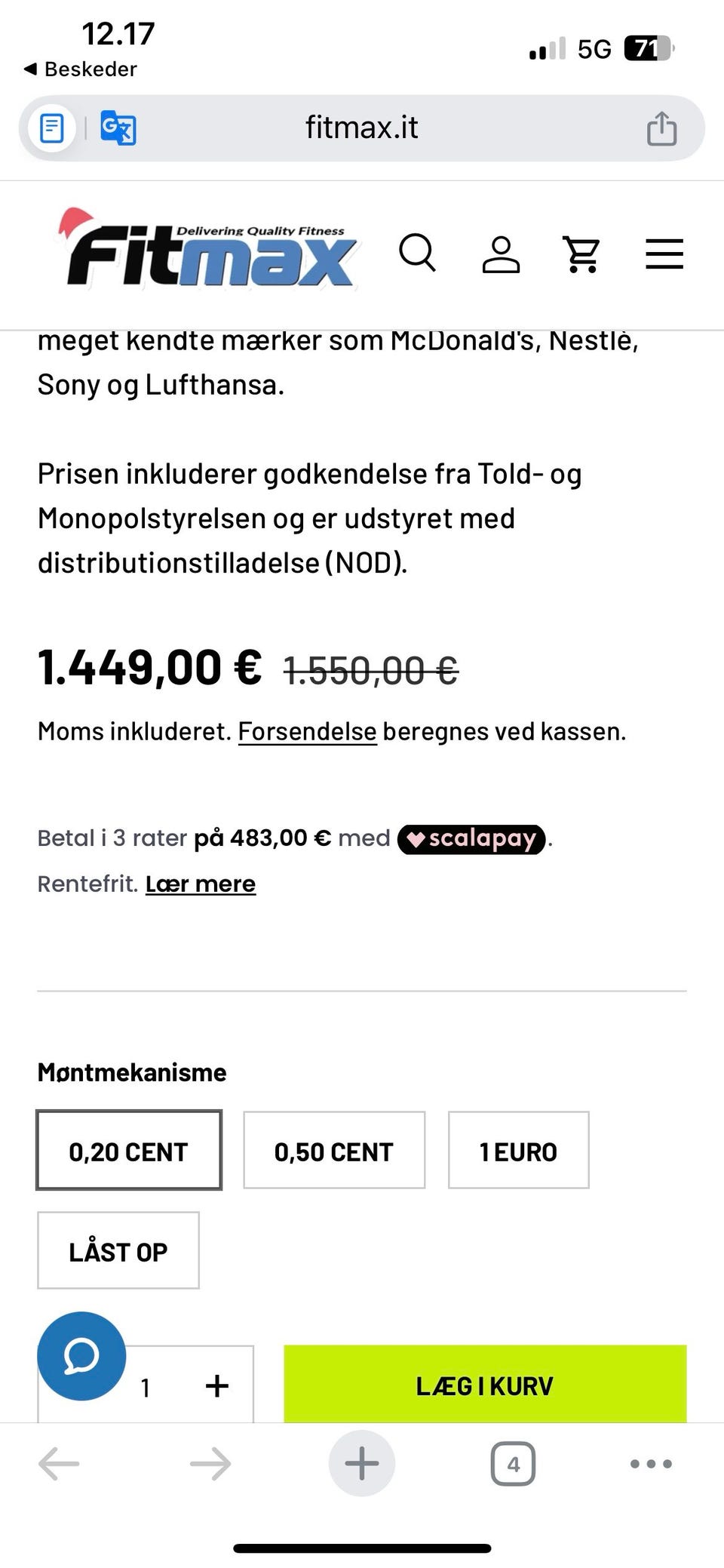This screenshot has height=1568, width=724.
Task: Select the 1 EURO coin mechanism
Action: coord(518,1151)
